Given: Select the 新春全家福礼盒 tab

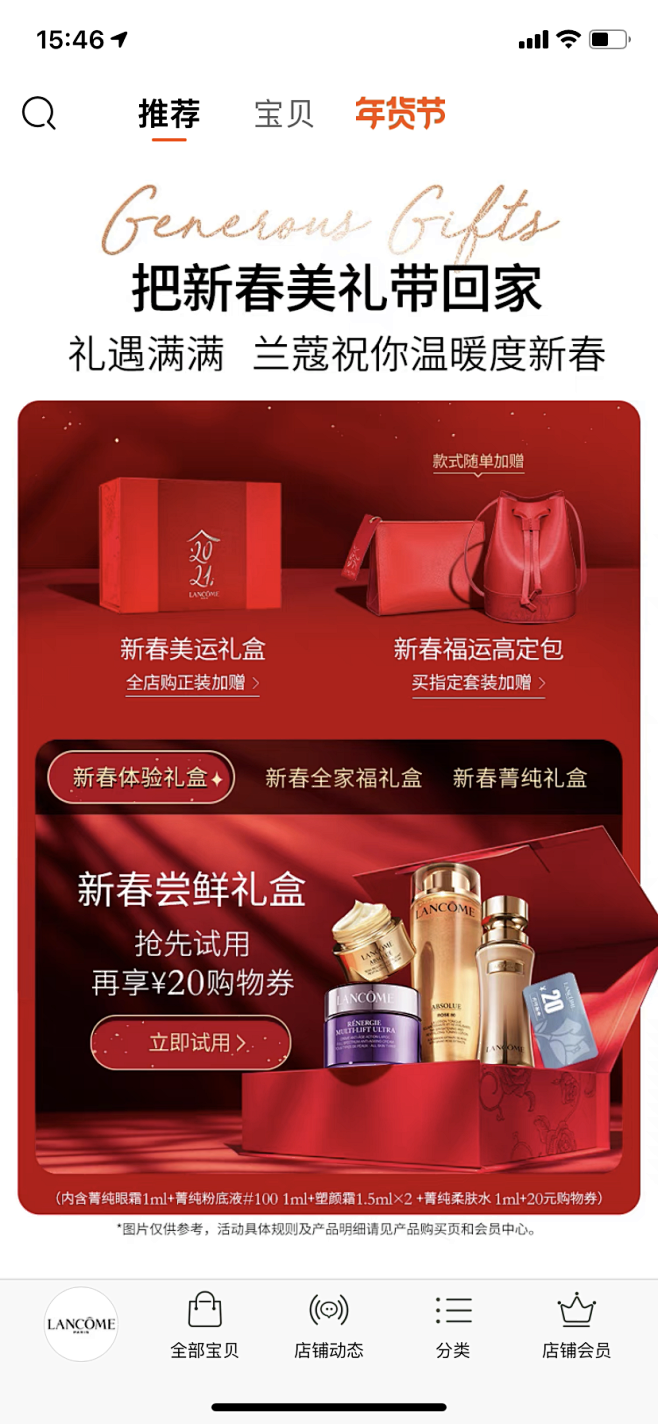Looking at the screenshot, I should click(343, 778).
